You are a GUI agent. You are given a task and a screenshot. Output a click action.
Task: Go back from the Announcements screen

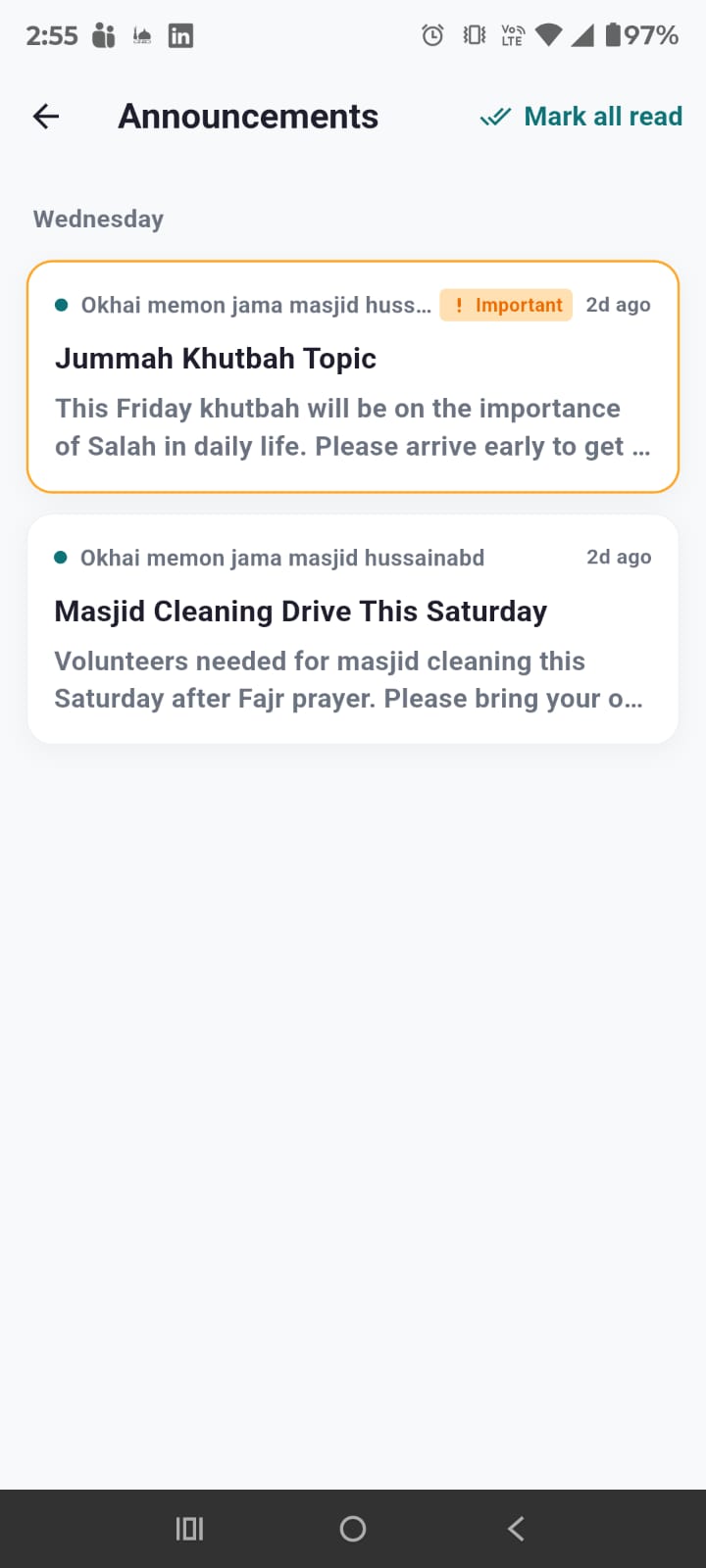tap(46, 117)
